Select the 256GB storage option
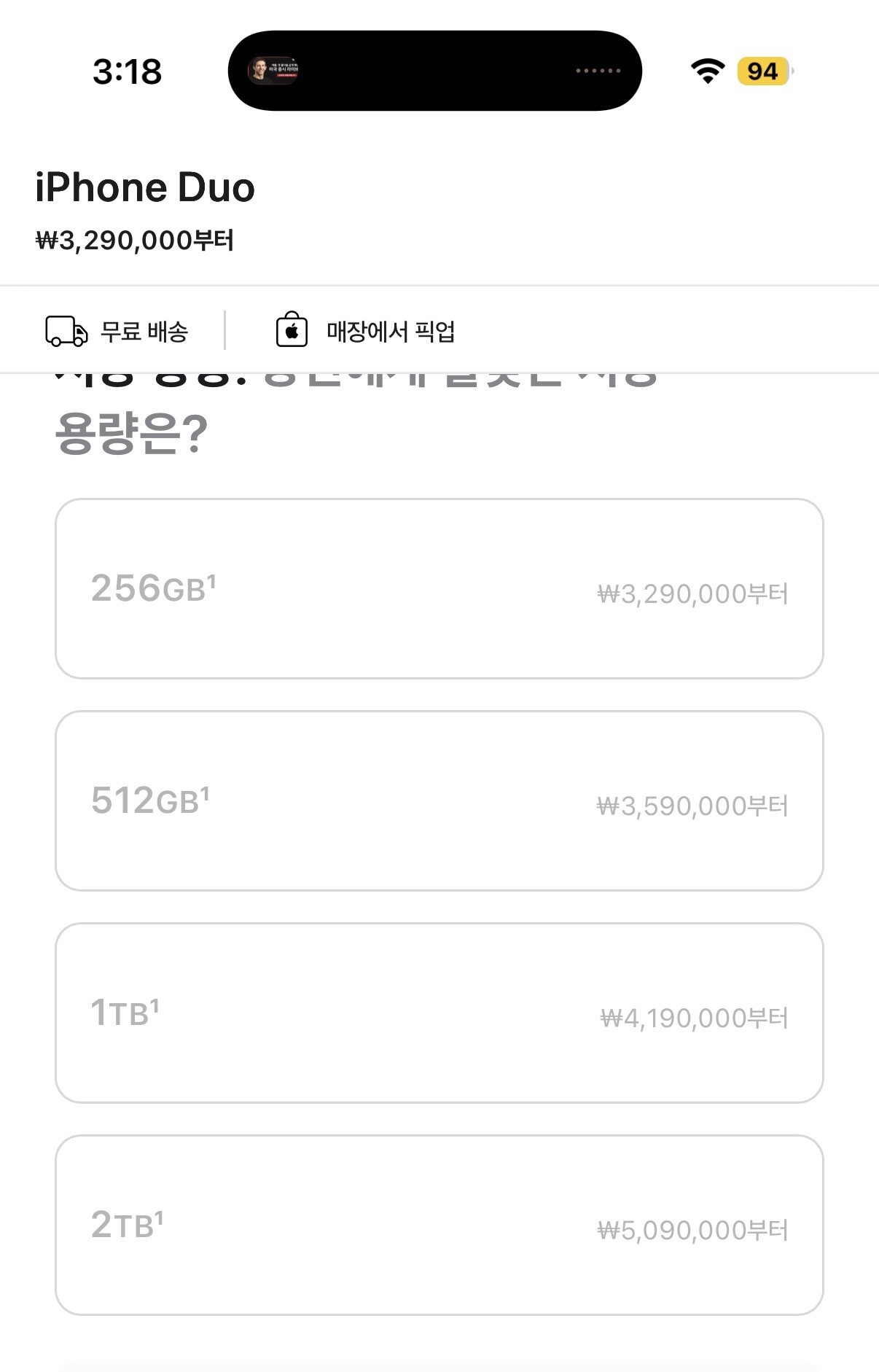The image size is (879, 1372). (439, 588)
